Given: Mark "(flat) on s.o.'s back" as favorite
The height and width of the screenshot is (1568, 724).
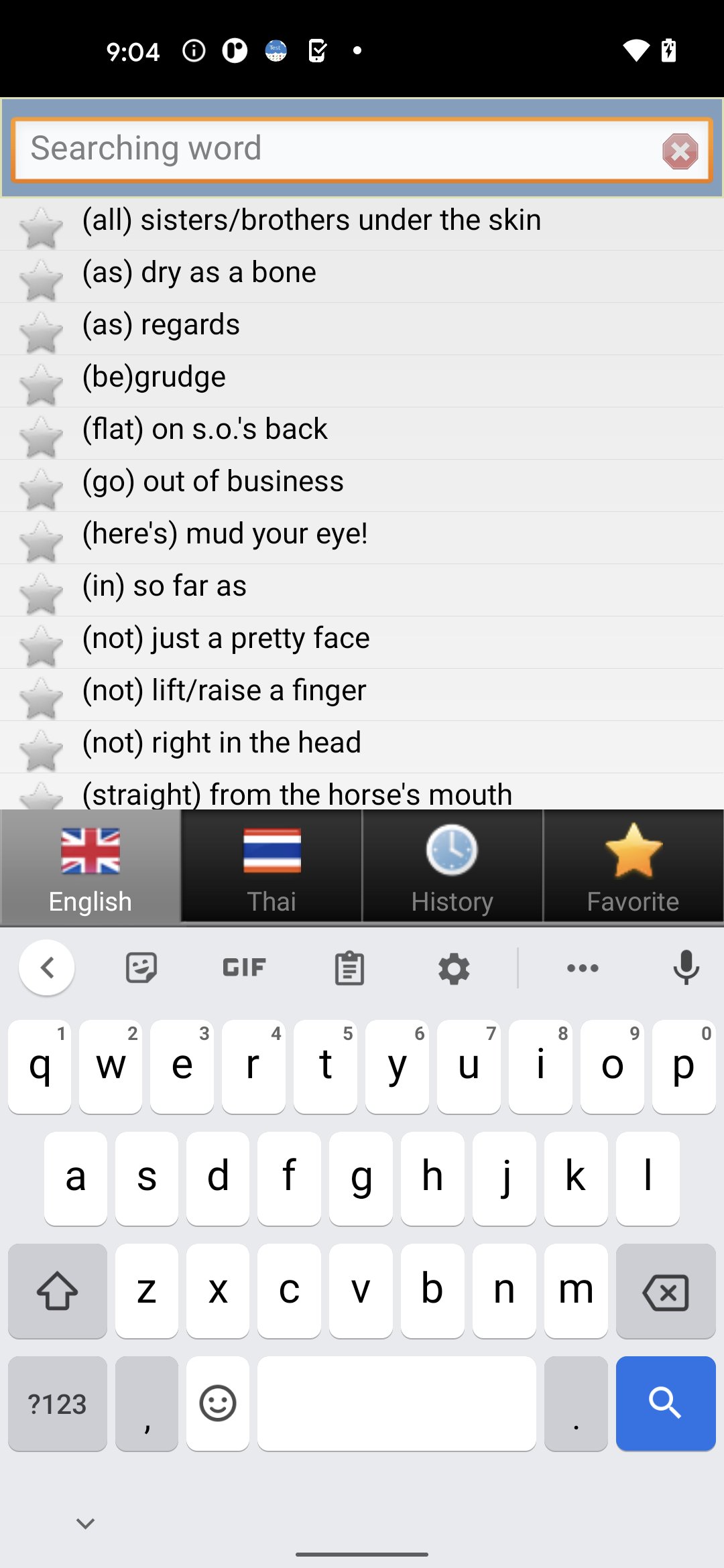Looking at the screenshot, I should click(41, 437).
